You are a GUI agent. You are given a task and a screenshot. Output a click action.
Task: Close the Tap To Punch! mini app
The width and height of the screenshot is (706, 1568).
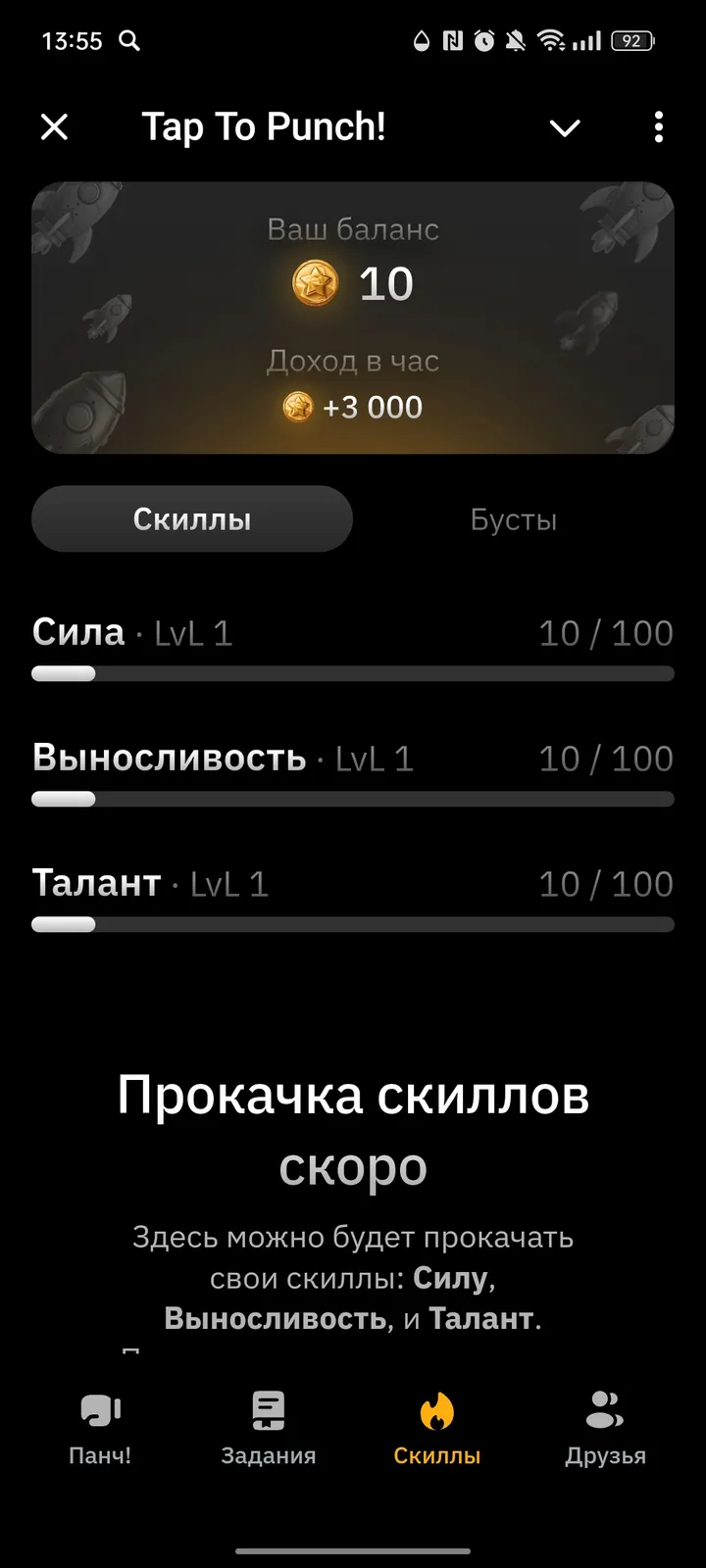[x=55, y=127]
